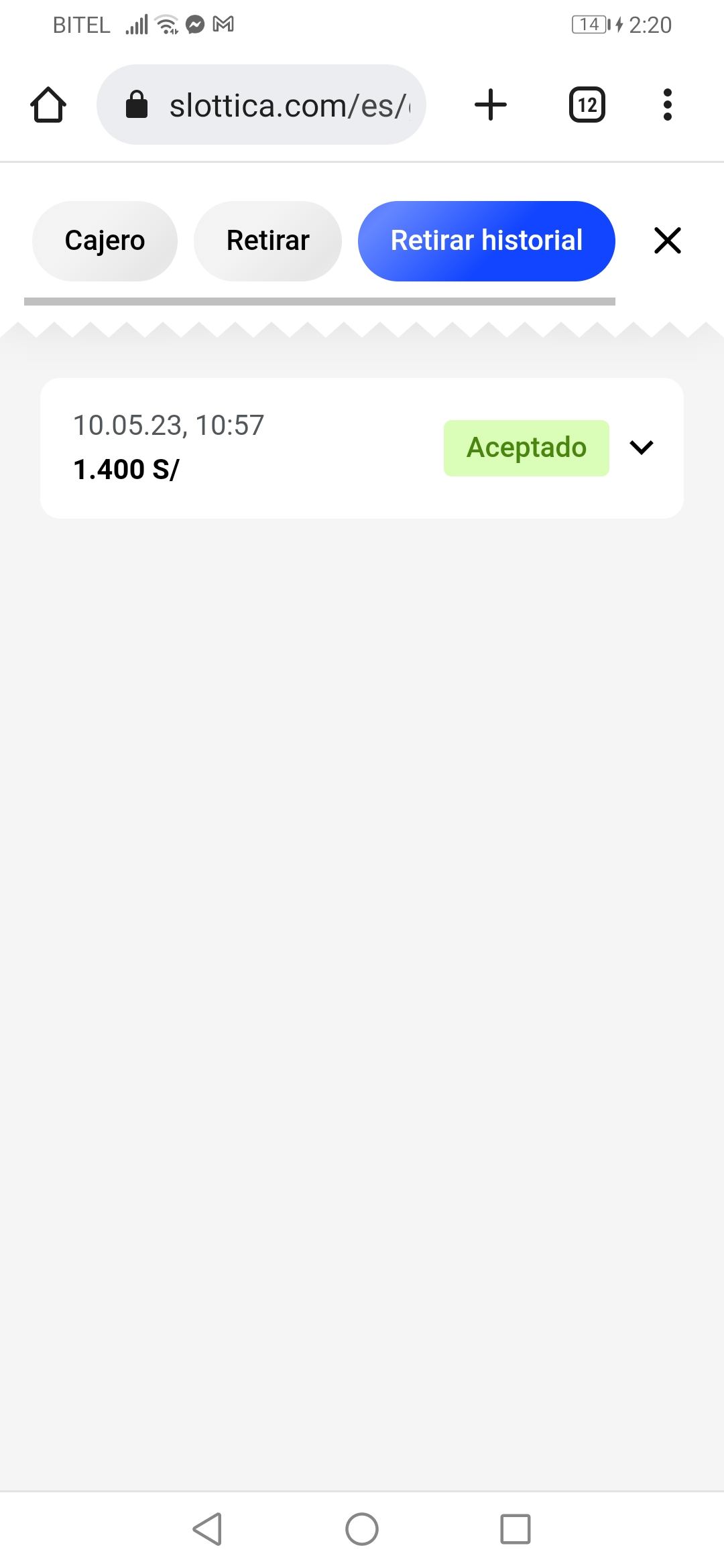This screenshot has height=1568, width=724.
Task: Navigate back with the system back button
Action: (x=207, y=1529)
